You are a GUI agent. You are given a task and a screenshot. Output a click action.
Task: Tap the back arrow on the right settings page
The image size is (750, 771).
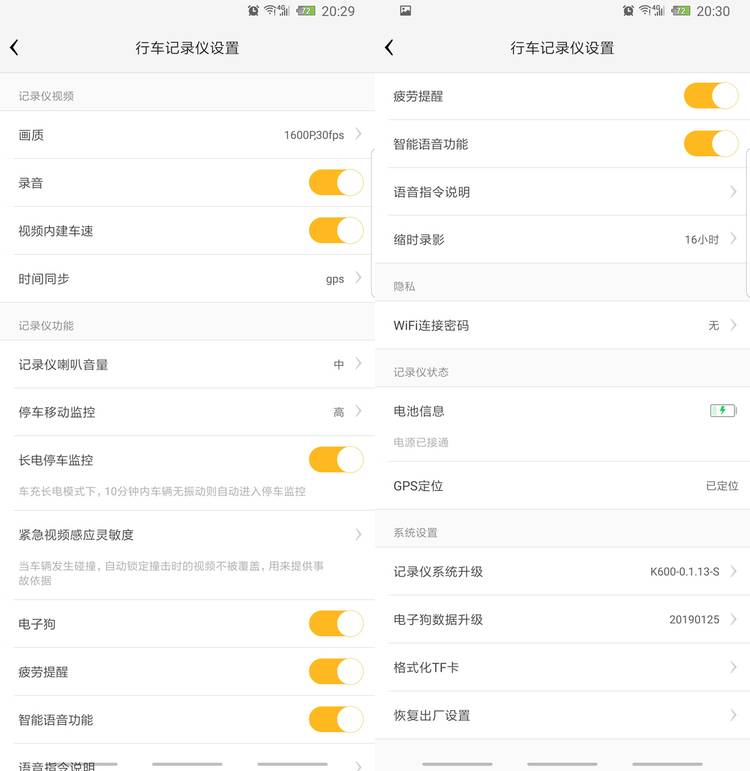tap(390, 47)
